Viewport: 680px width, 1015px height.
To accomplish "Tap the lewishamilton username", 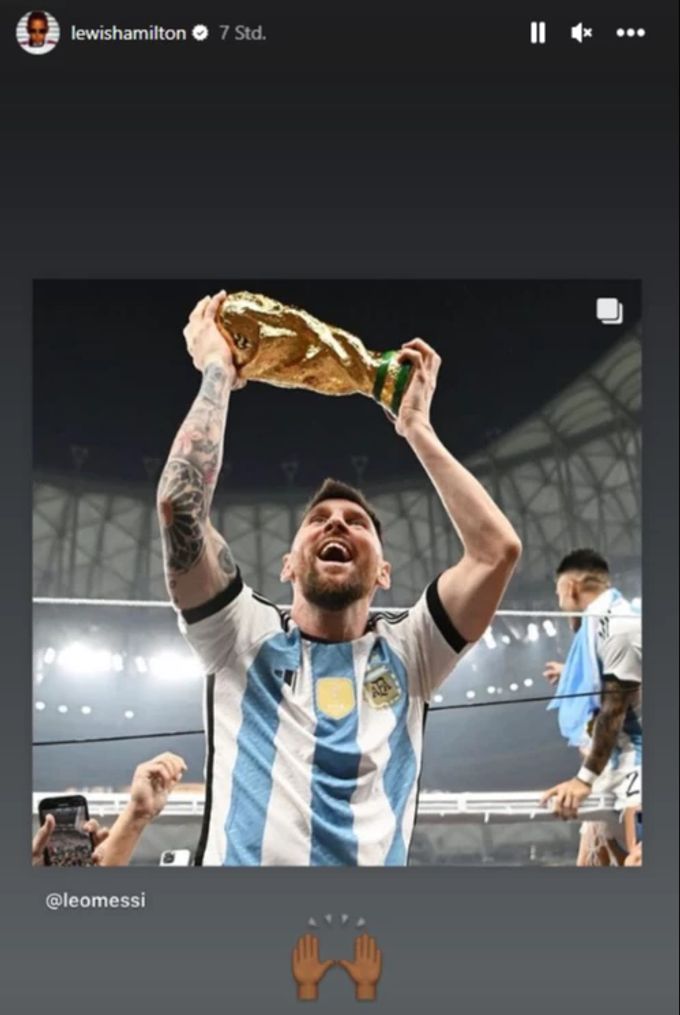I will 128,33.
